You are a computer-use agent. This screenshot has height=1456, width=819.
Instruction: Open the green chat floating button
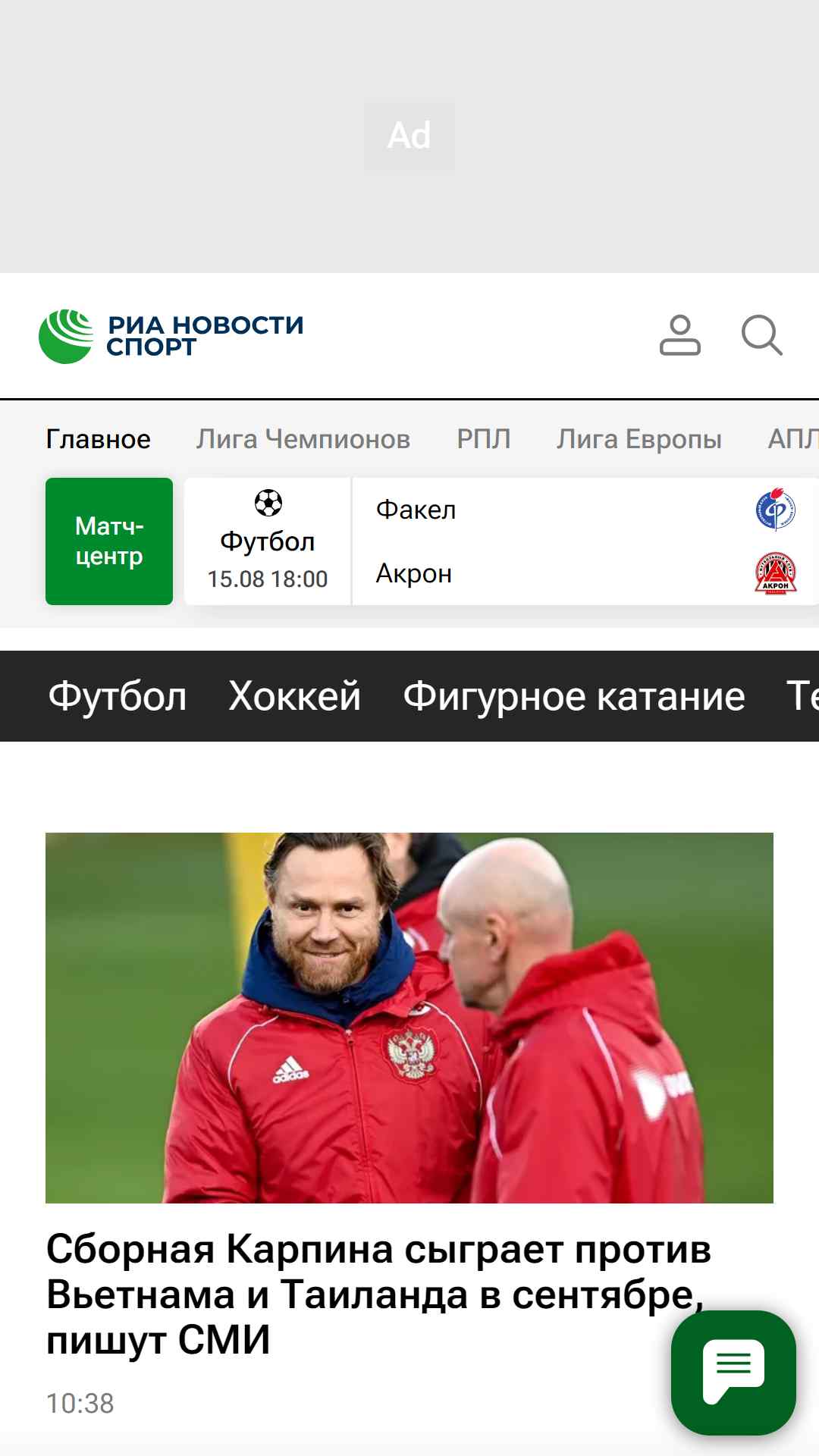pyautogui.click(x=733, y=1373)
